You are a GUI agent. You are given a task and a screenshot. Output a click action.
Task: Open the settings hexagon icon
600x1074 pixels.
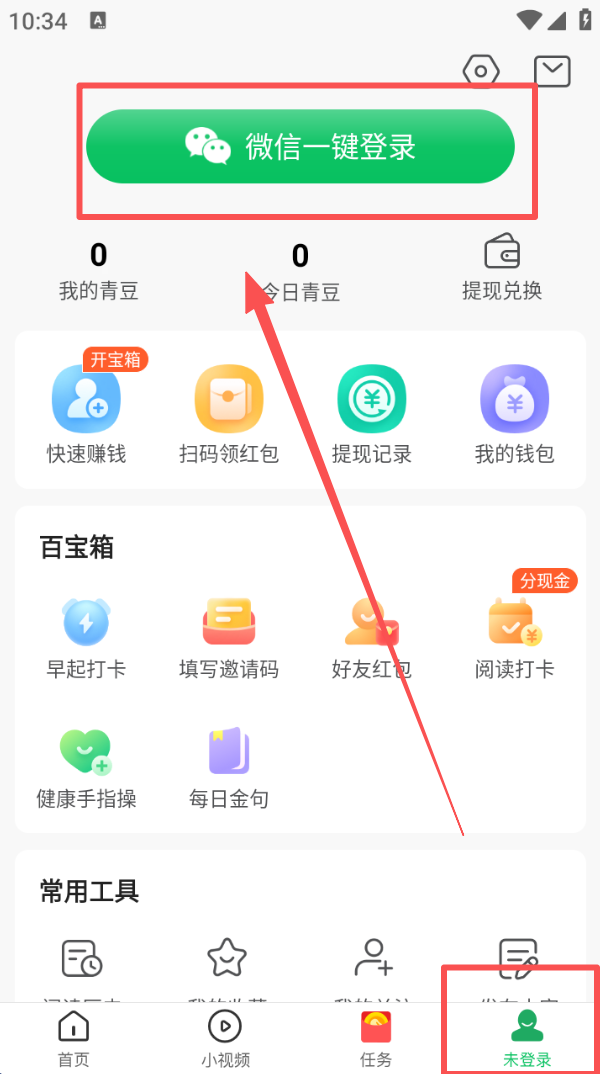coord(481,71)
